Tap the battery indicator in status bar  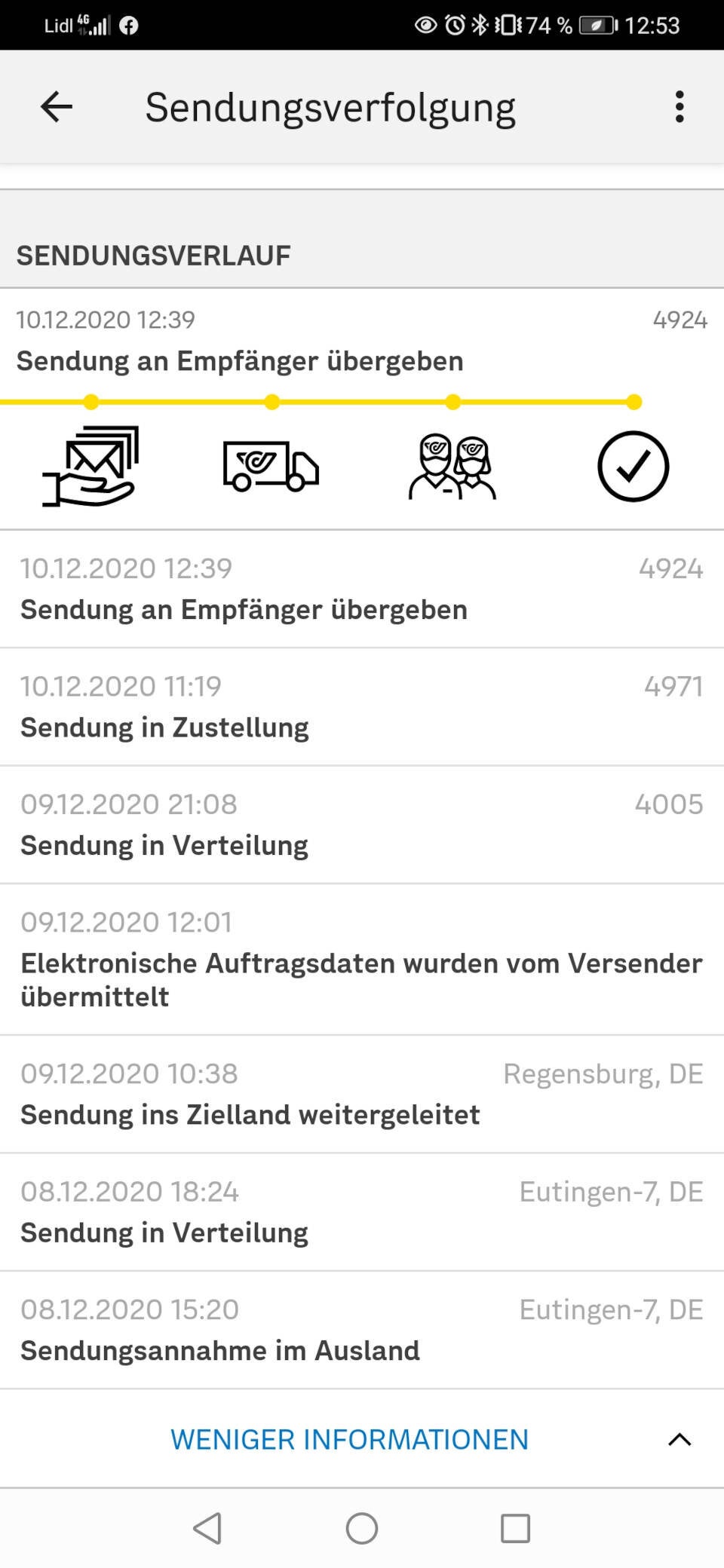coord(595,25)
